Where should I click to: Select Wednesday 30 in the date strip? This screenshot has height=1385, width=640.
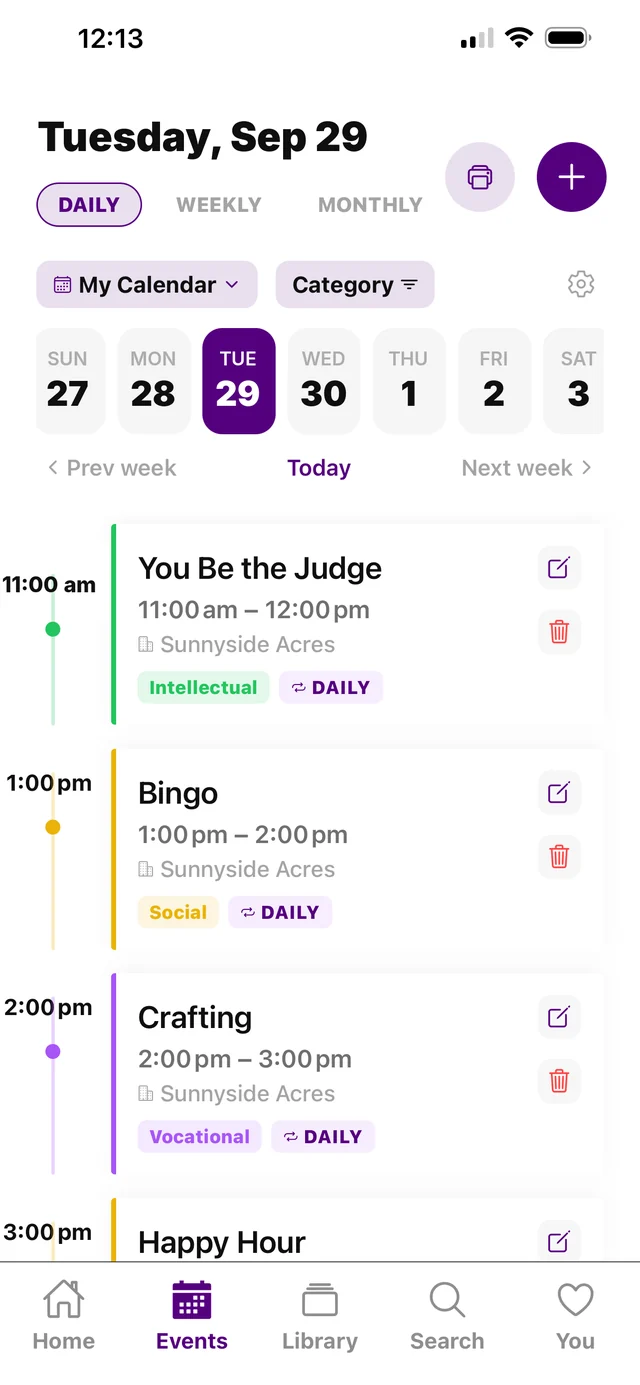[324, 381]
